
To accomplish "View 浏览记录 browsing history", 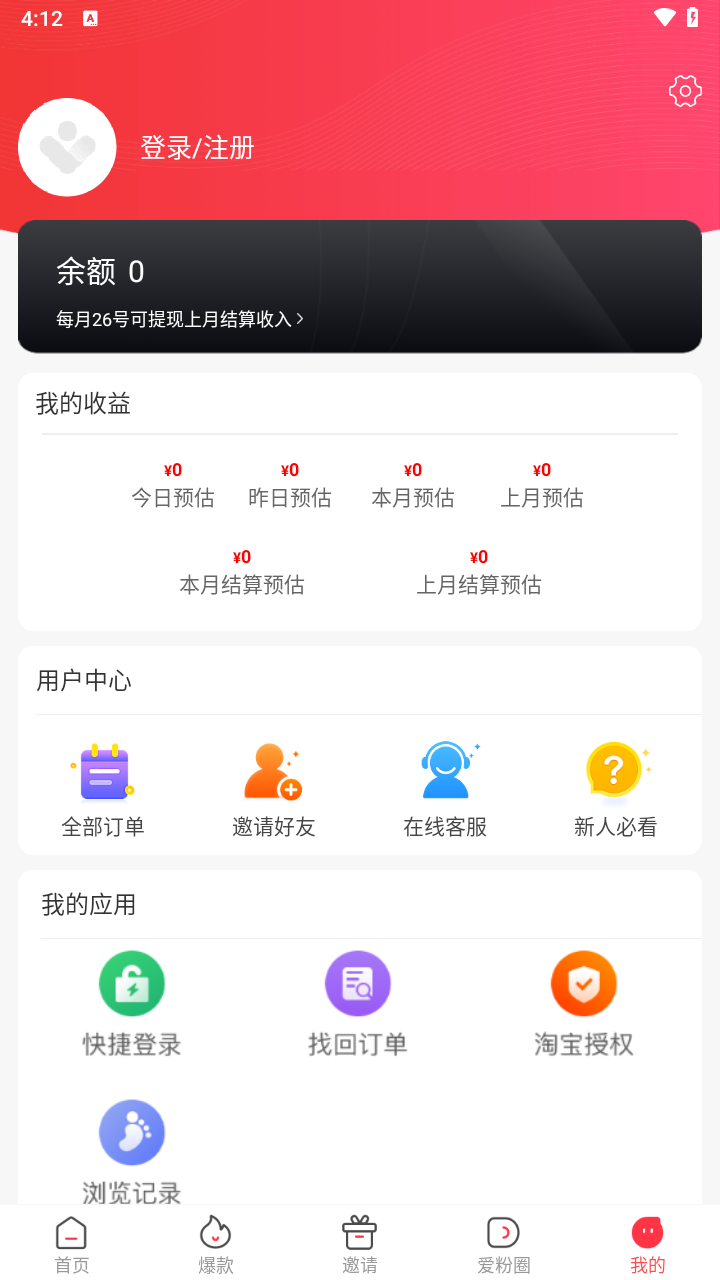I will 132,1150.
